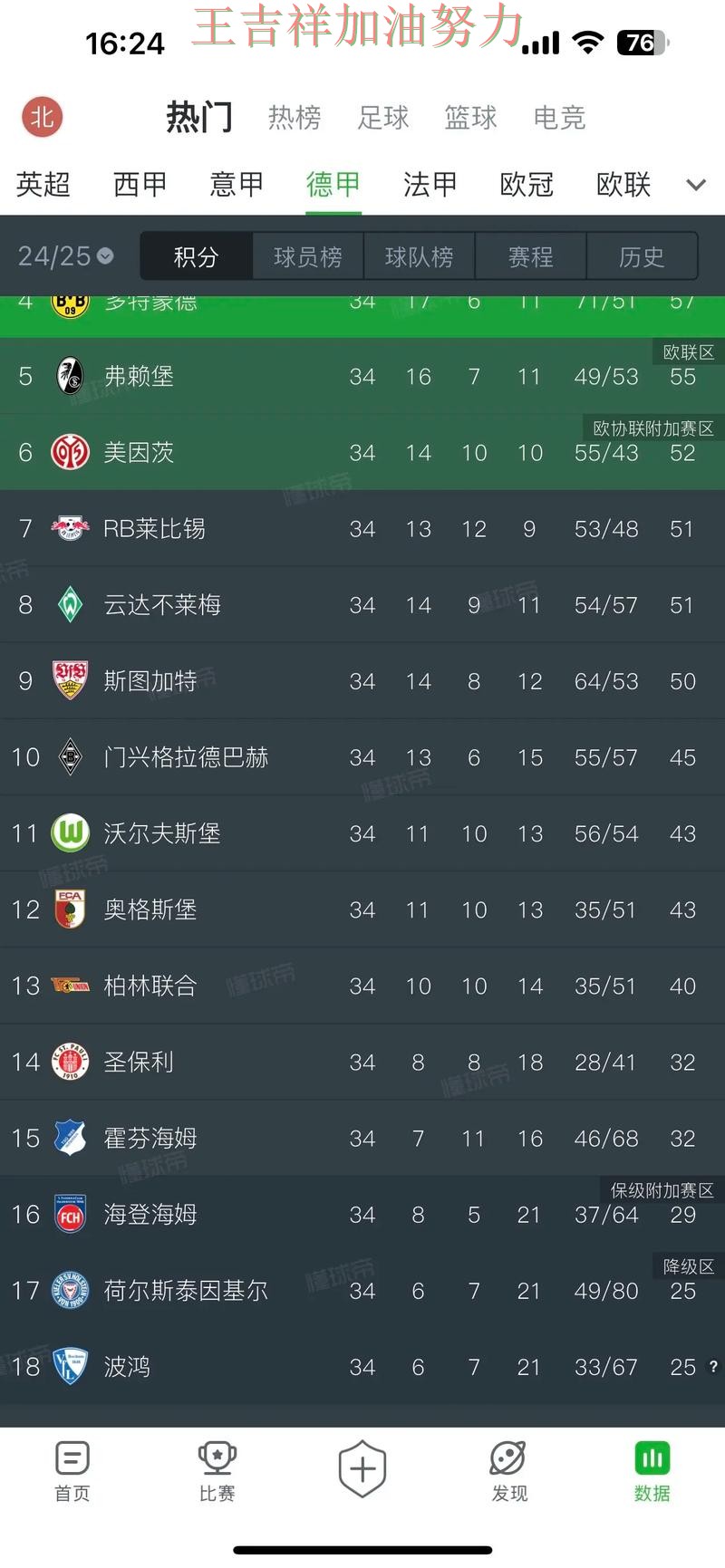Switch to the 电竞 top tab
725x1568 pixels.
[x=559, y=118]
